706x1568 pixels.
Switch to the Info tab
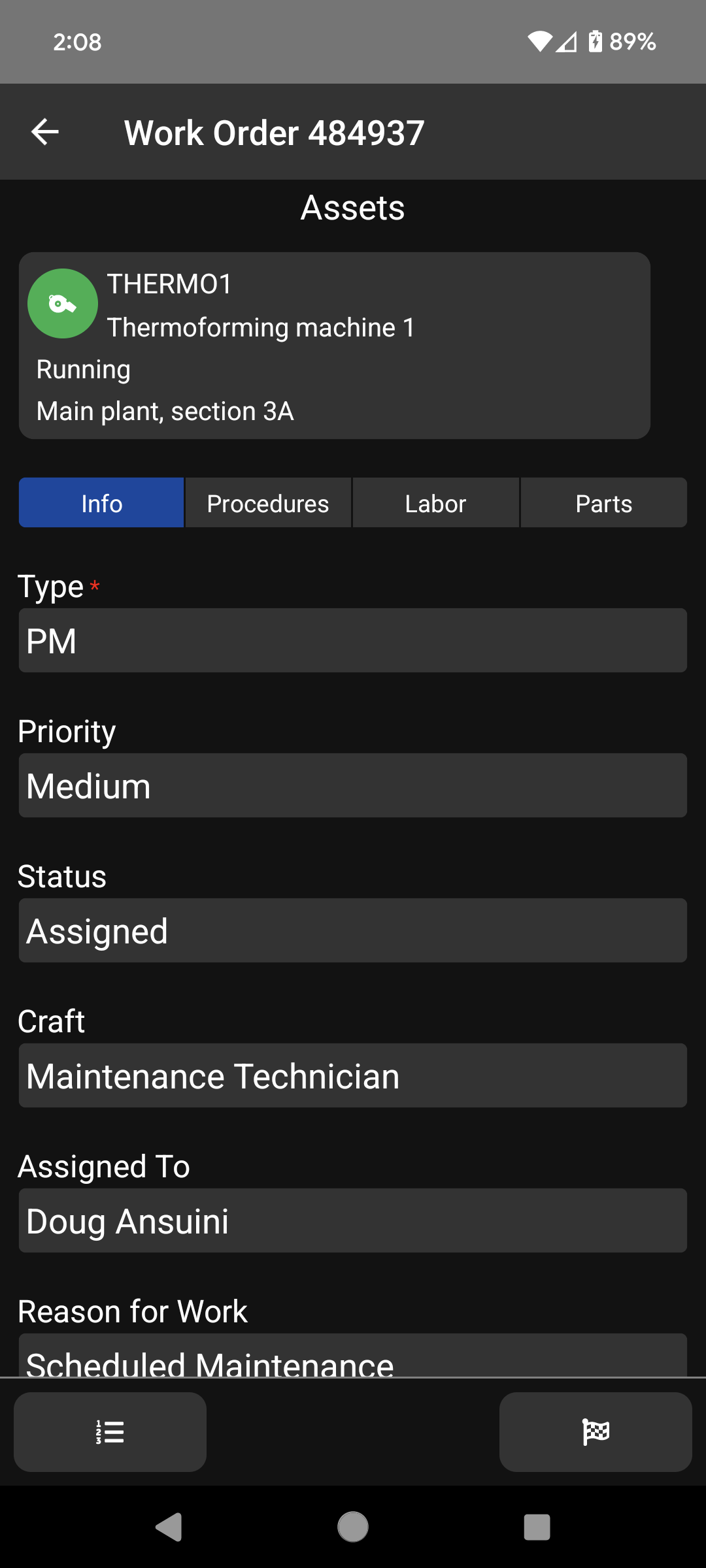101,503
